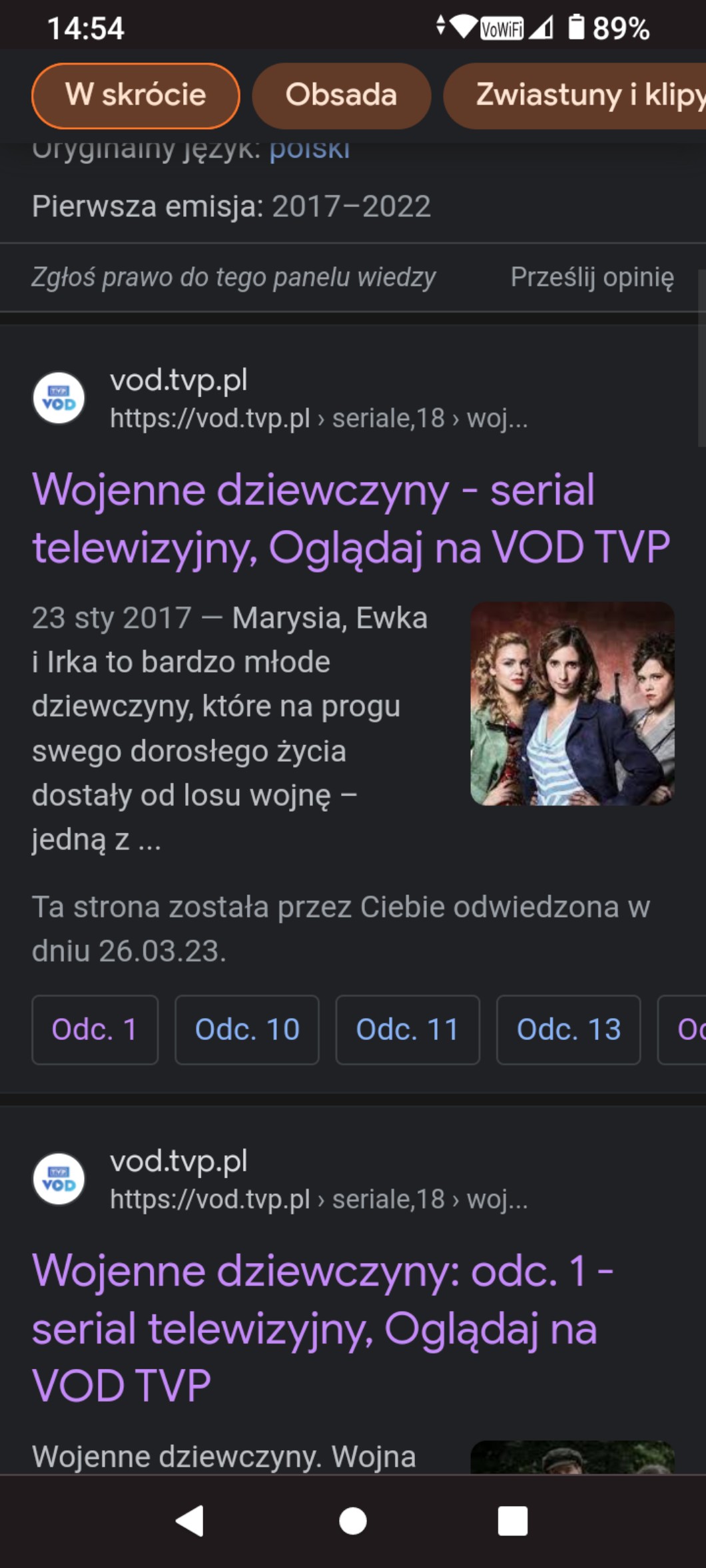Go back with system back button

190,1520
